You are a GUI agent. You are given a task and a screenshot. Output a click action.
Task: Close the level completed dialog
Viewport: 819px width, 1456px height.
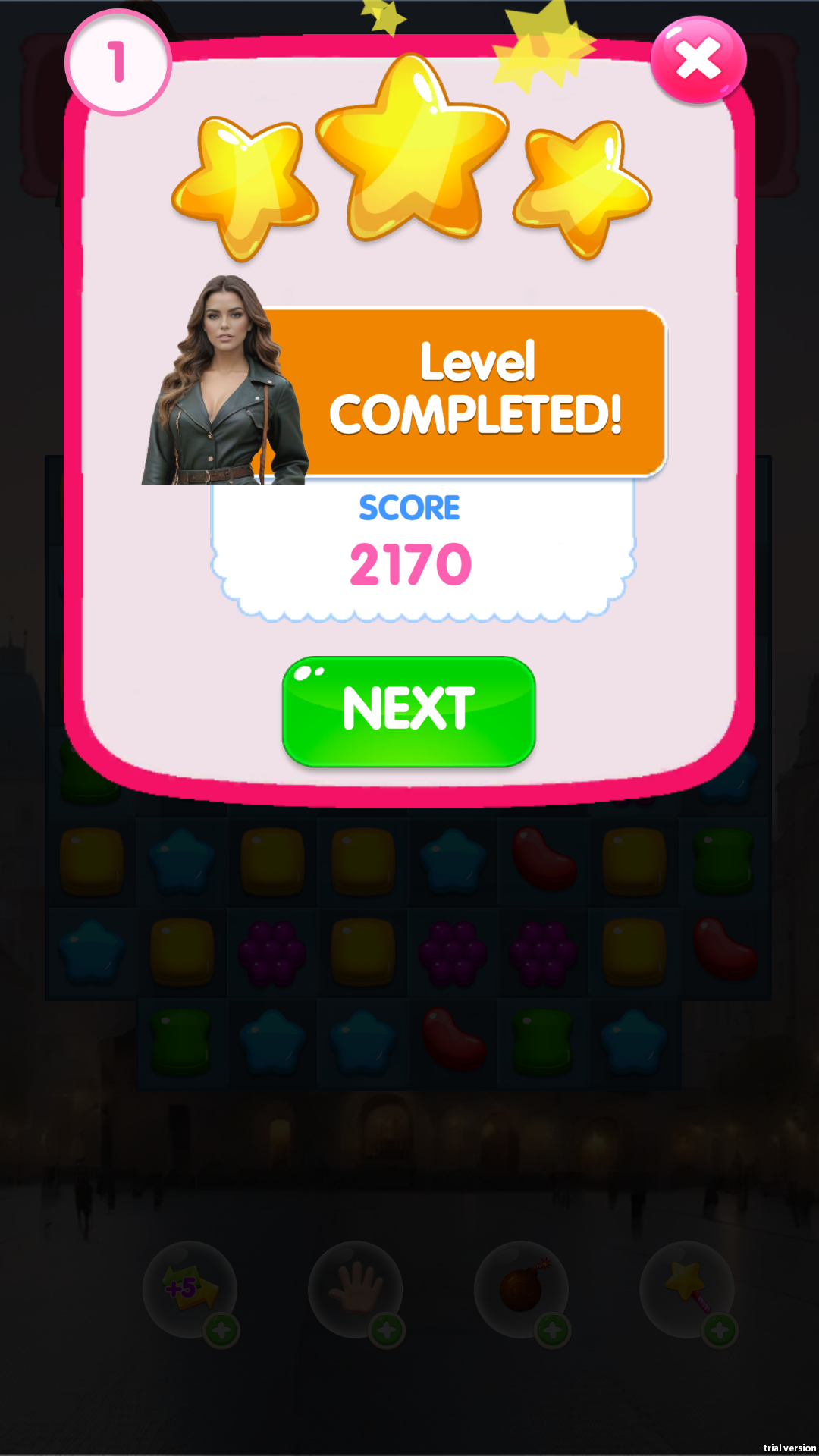(x=698, y=60)
